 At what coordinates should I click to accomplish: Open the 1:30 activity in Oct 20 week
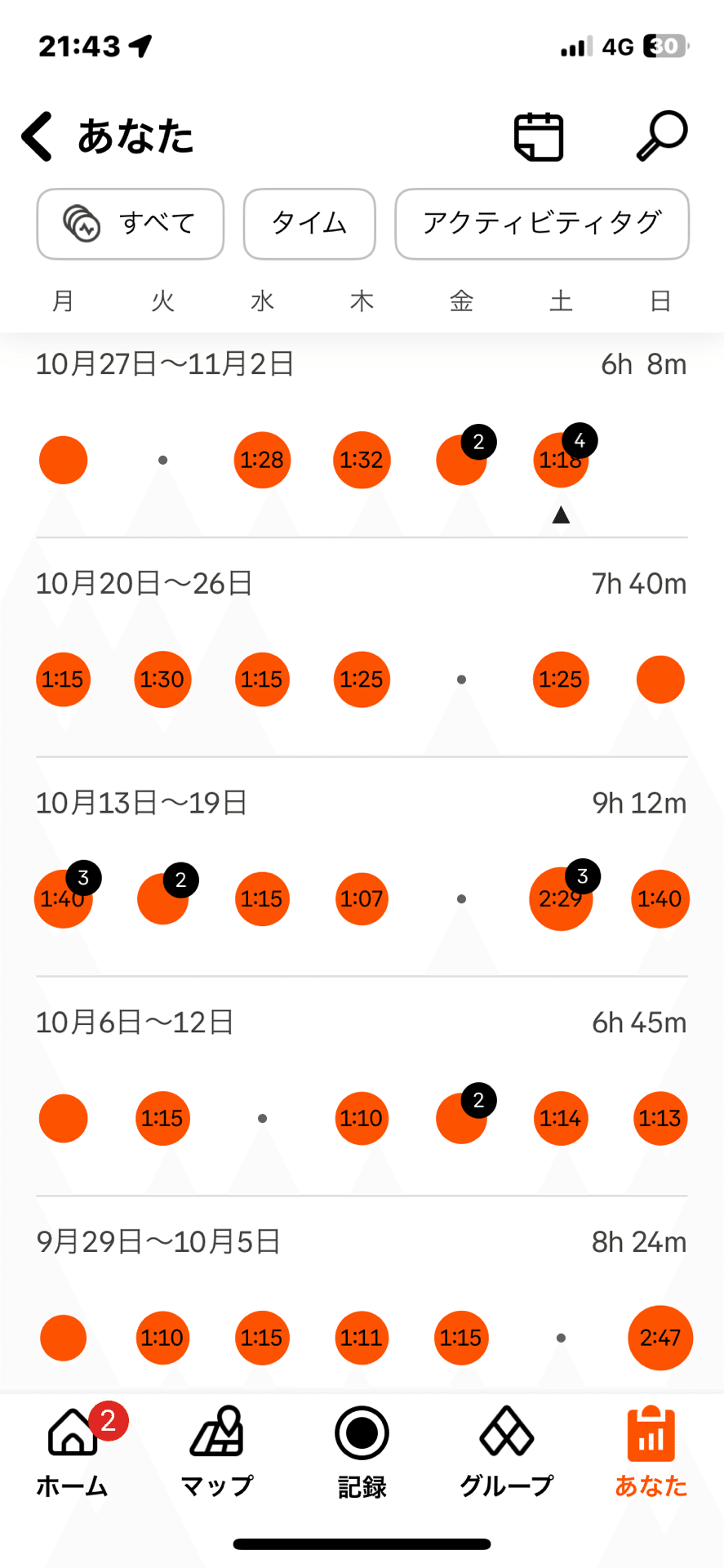[162, 679]
